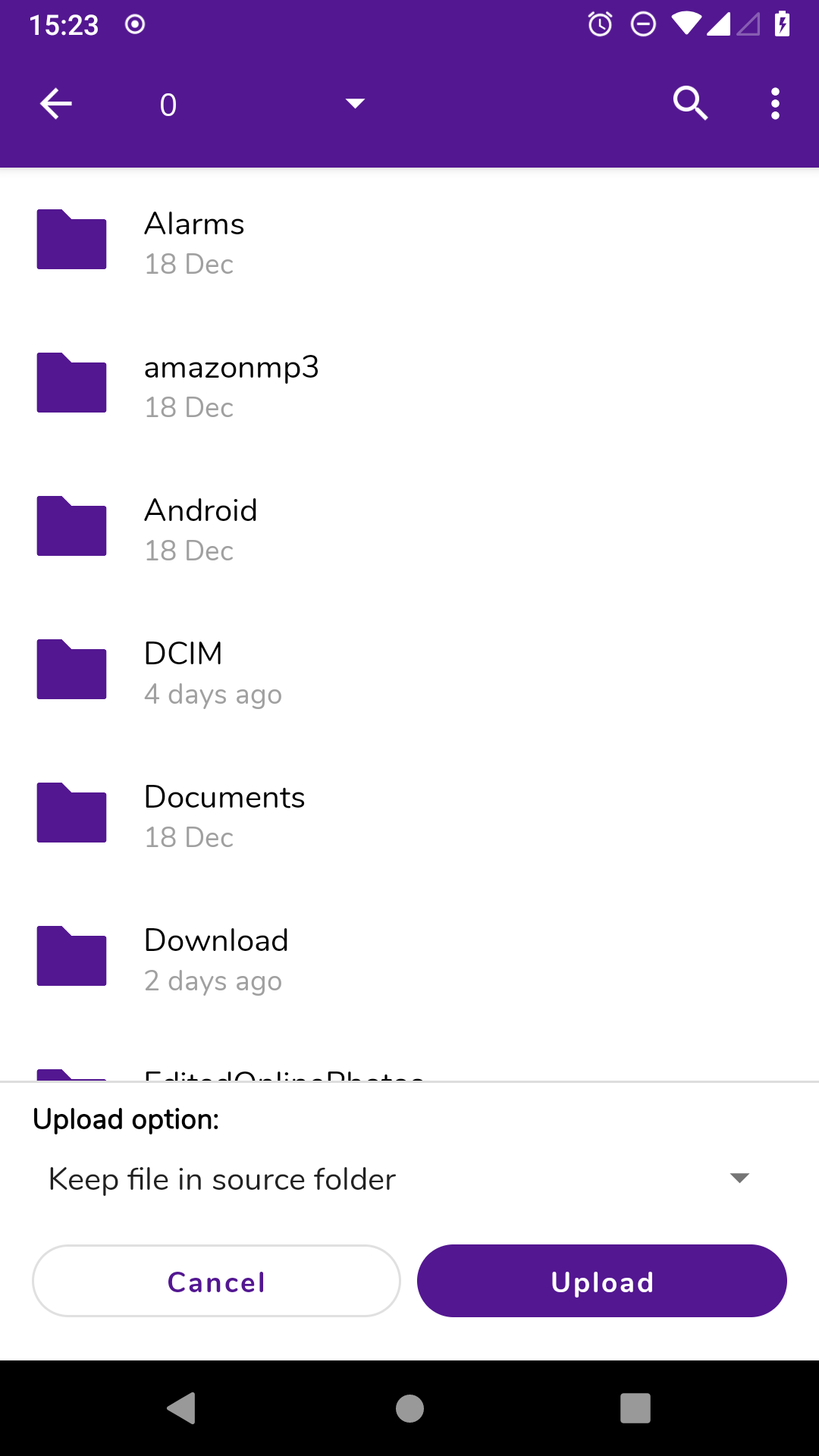Search files with the magnifier icon
The image size is (819, 1456).
690,104
